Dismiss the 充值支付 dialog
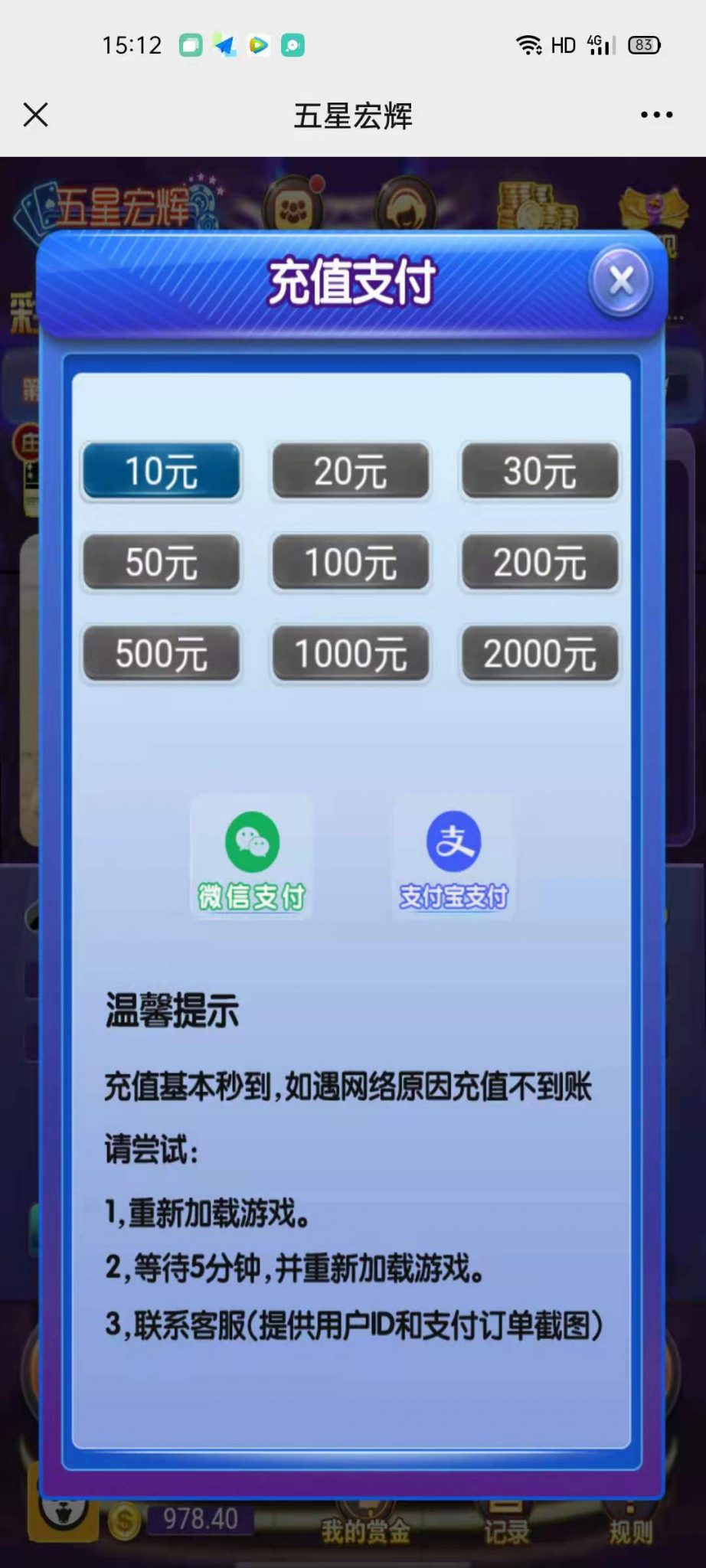The width and height of the screenshot is (706, 1568). [x=621, y=281]
